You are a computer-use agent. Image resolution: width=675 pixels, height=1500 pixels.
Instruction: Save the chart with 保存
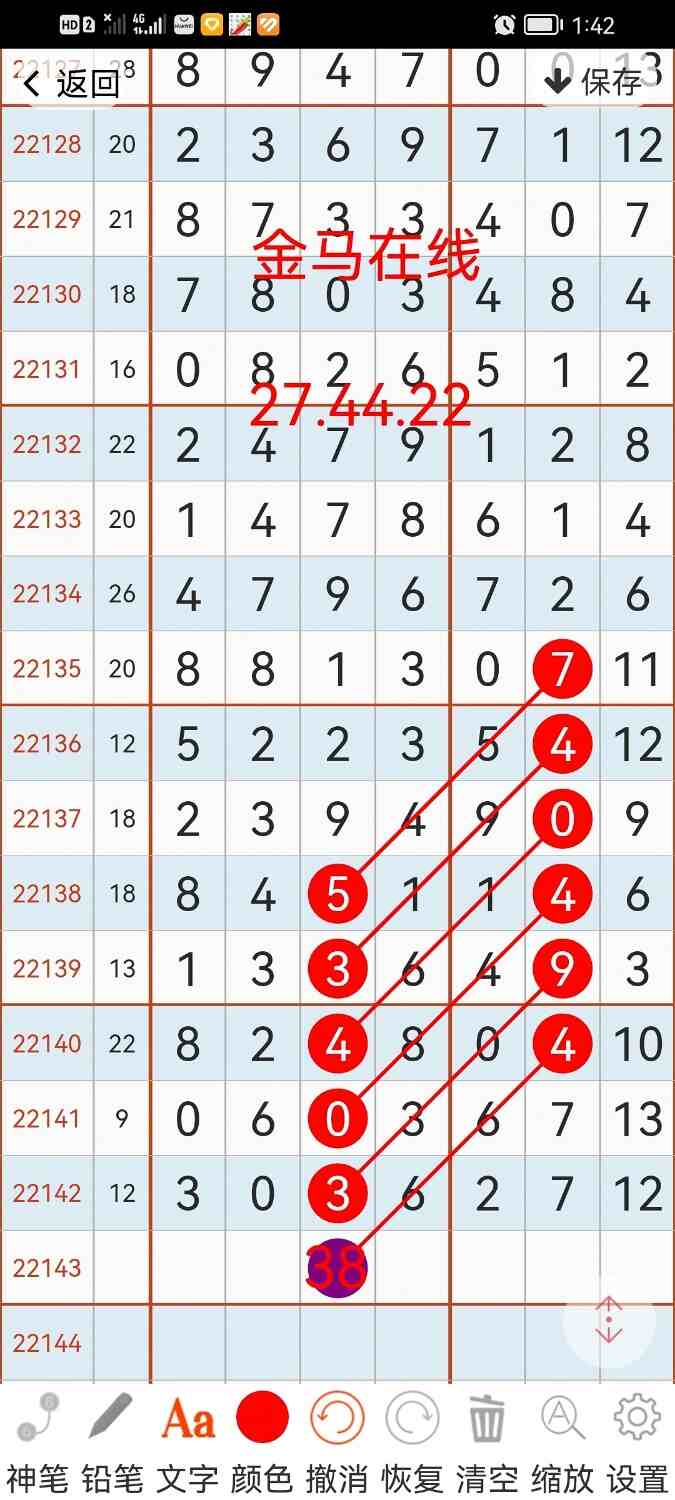594,82
